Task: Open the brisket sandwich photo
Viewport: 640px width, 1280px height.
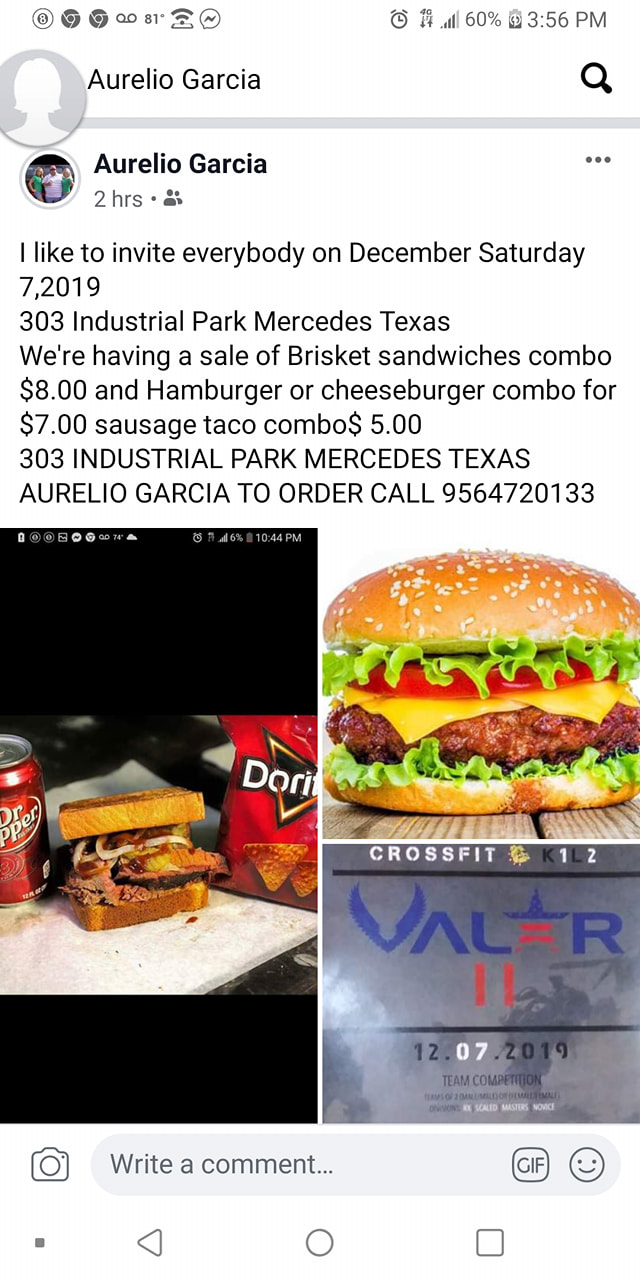Action: click(158, 825)
